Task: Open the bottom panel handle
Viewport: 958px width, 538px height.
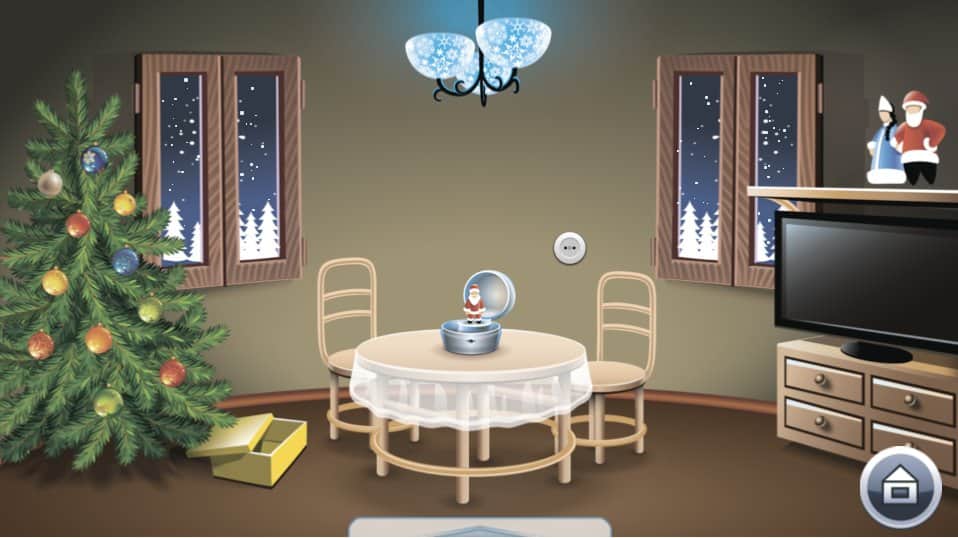Action: click(x=480, y=528)
